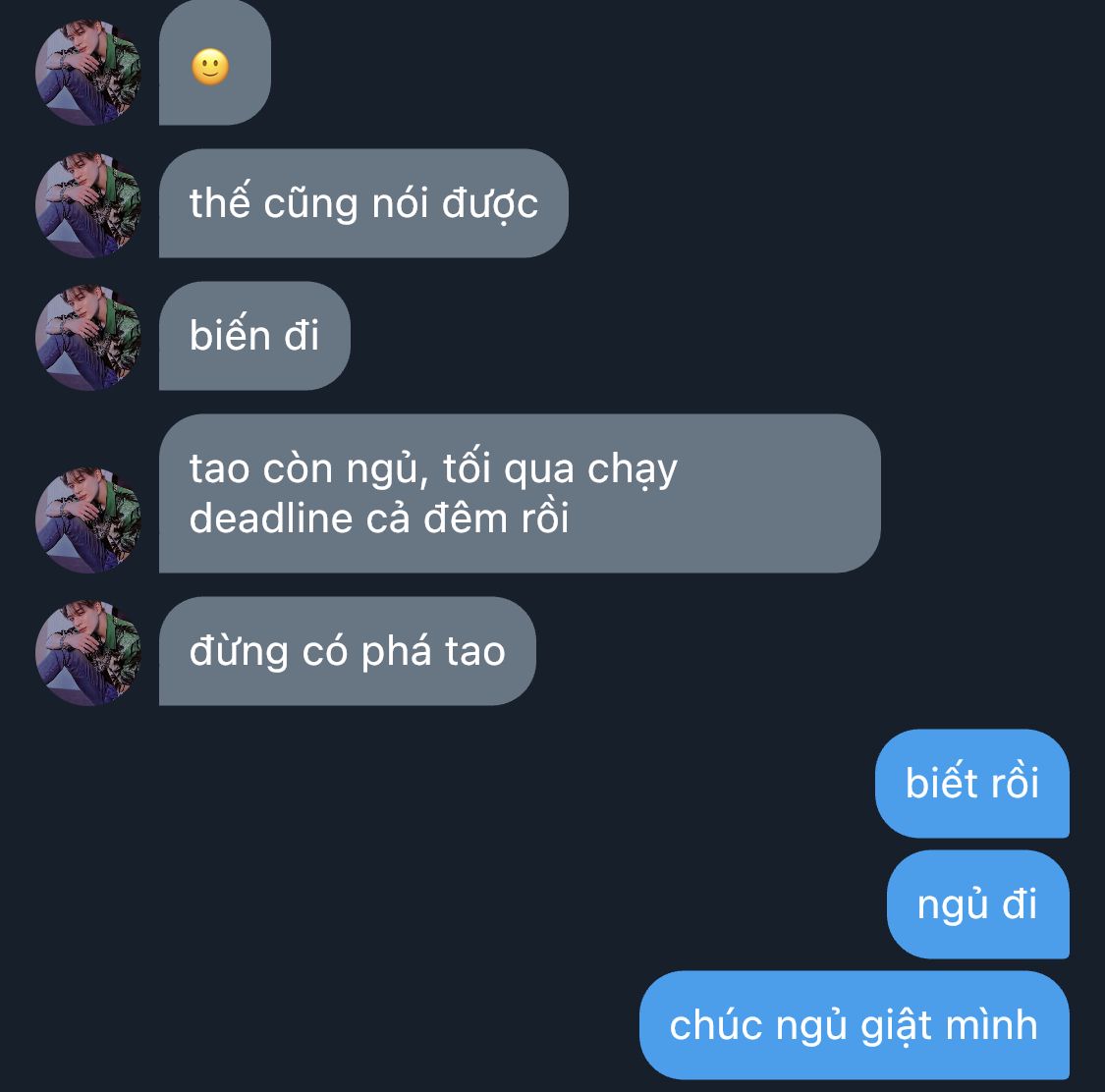Open profile from avatar beside "biến đi"

(88, 337)
